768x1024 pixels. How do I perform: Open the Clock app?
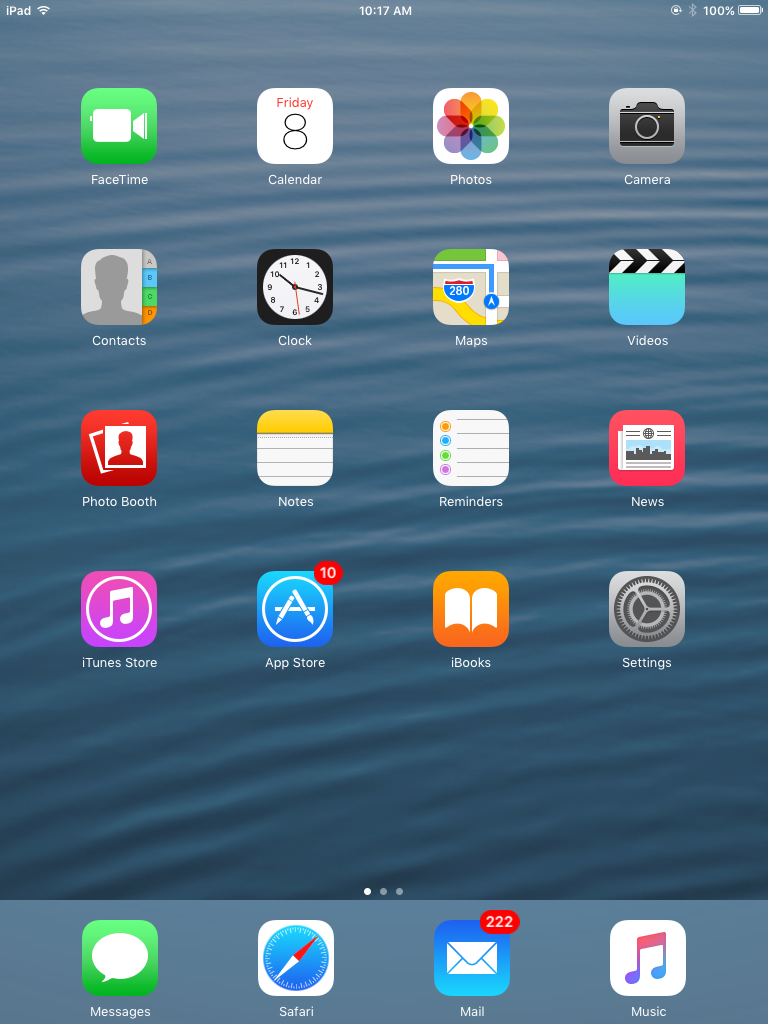pyautogui.click(x=295, y=287)
